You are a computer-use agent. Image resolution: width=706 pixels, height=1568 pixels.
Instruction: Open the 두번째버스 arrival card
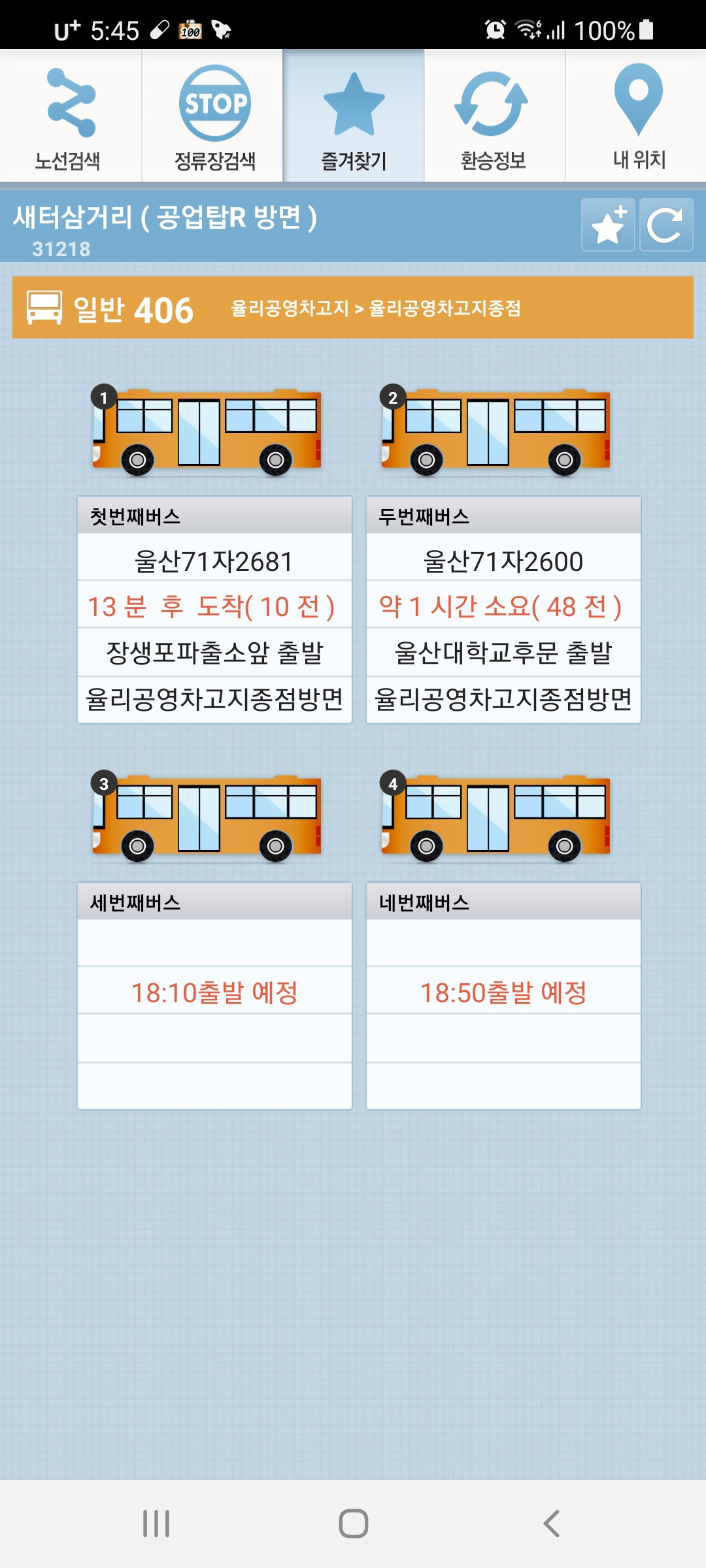[x=503, y=609]
